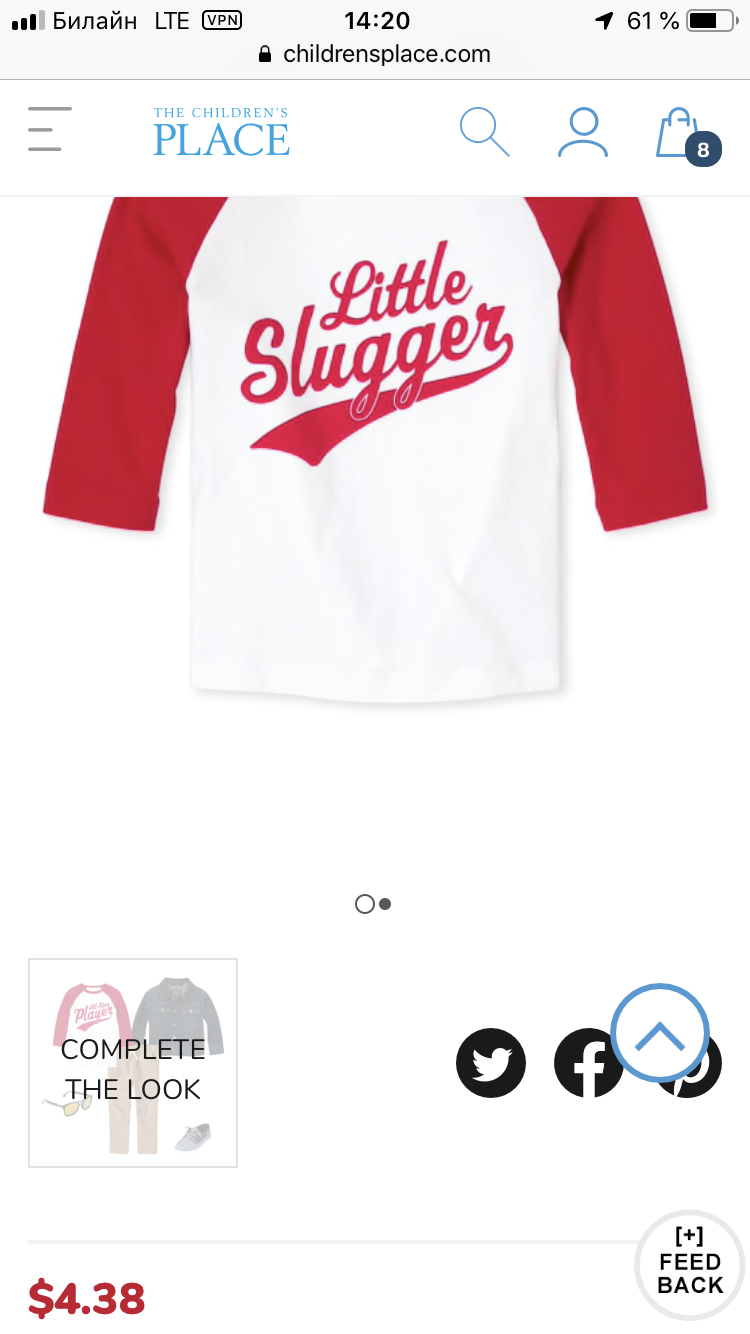Share this product on Facebook
Screen dimensions: 750x1334
[586, 1063]
